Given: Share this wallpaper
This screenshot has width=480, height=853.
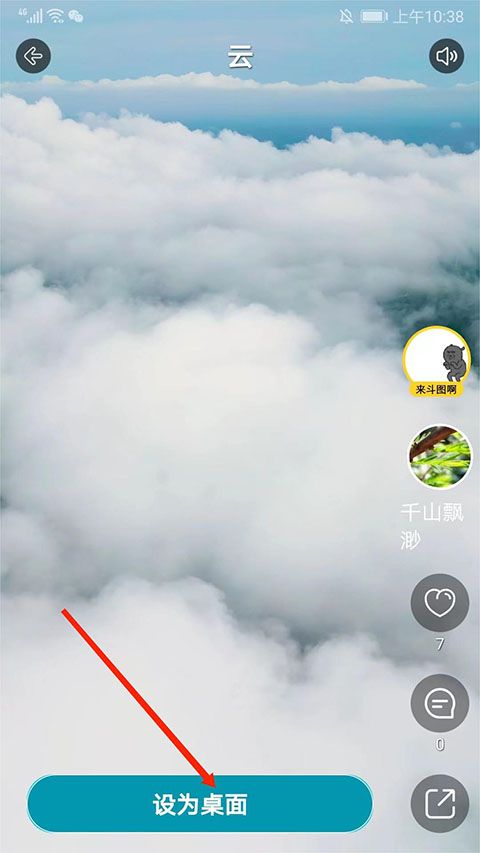Looking at the screenshot, I should [440, 803].
